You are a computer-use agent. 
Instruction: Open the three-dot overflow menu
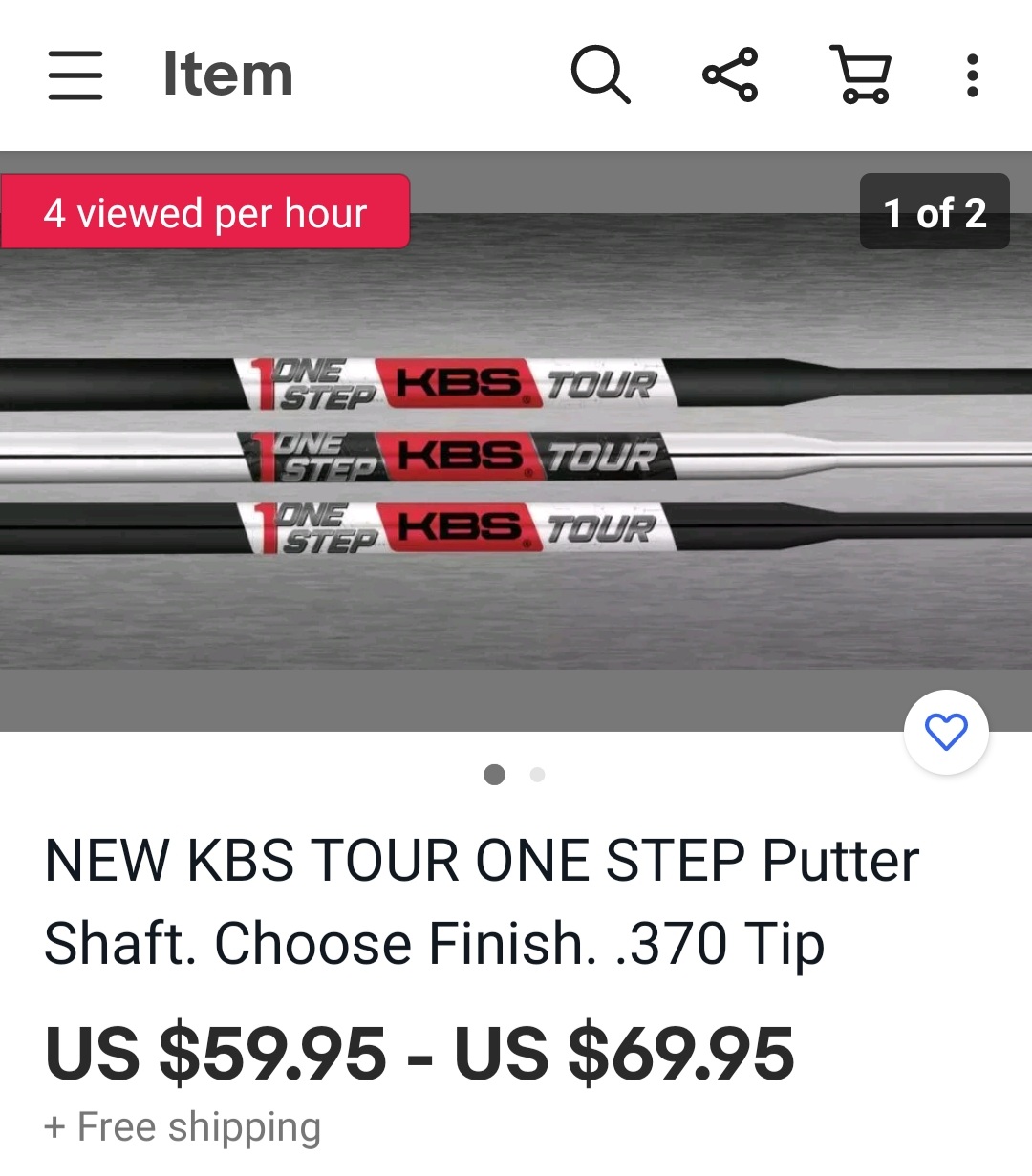[x=972, y=75]
